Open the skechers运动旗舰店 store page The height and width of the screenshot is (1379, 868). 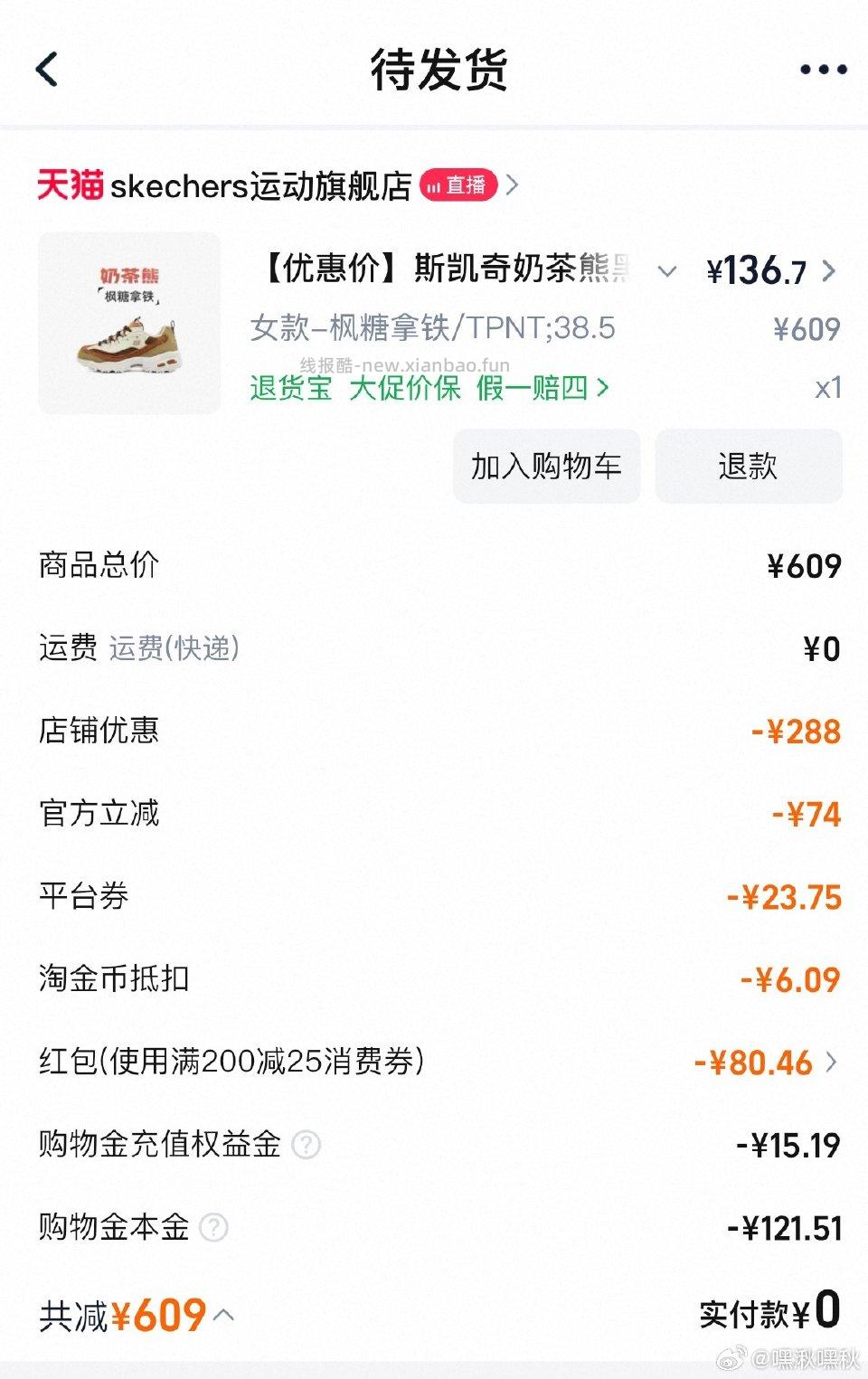(x=262, y=184)
